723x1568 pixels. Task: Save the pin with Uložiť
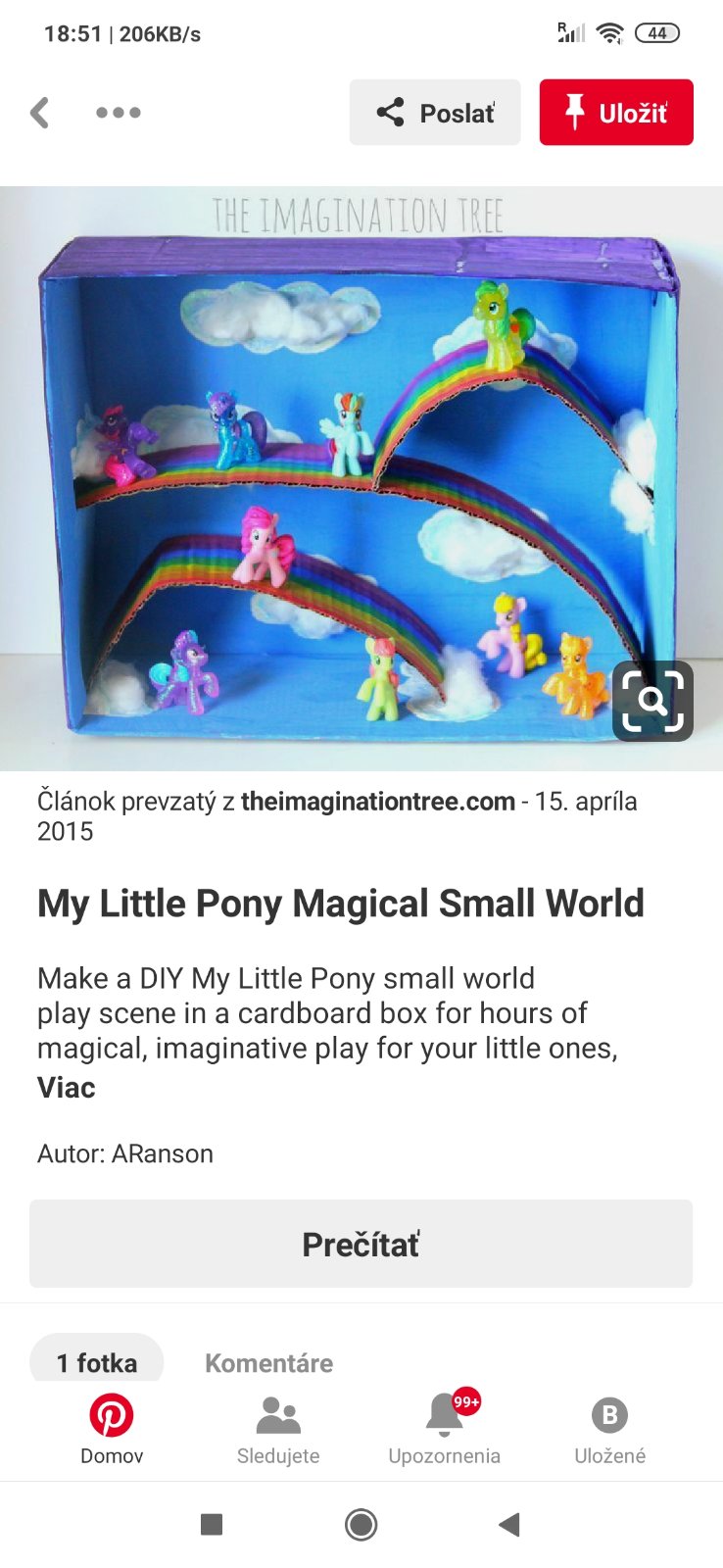(x=616, y=113)
